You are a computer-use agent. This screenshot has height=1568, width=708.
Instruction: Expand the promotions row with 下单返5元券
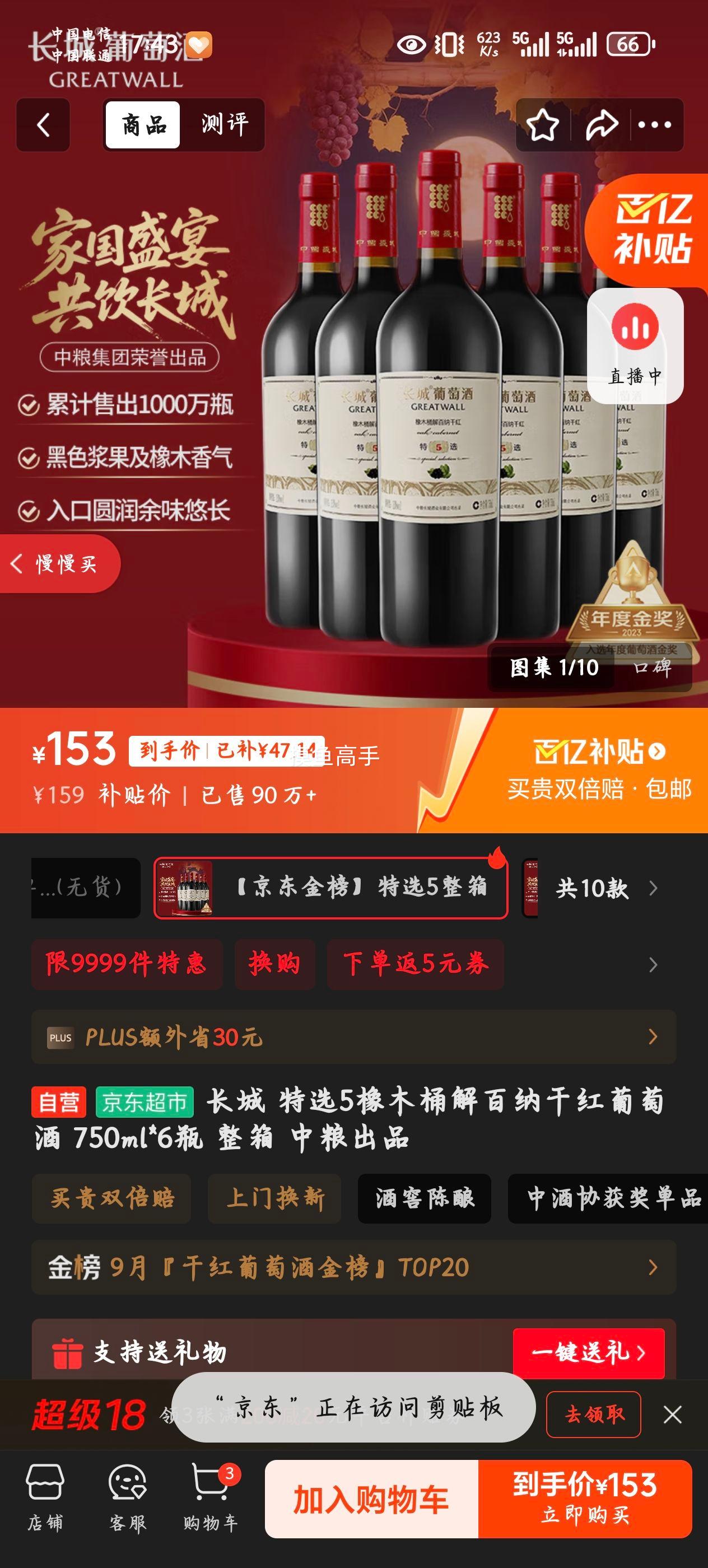(416, 965)
